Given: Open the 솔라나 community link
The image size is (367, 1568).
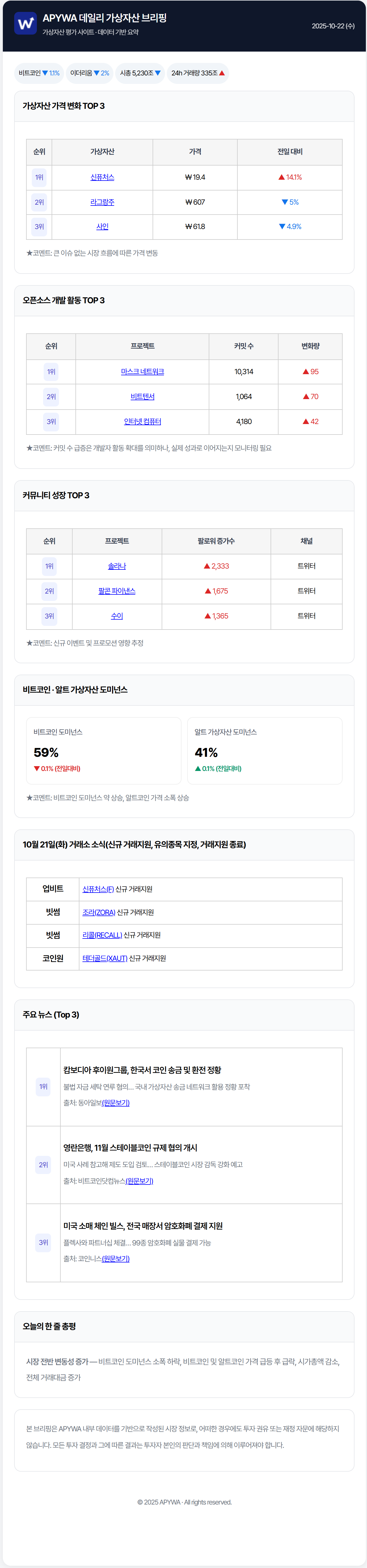Looking at the screenshot, I should (117, 566).
